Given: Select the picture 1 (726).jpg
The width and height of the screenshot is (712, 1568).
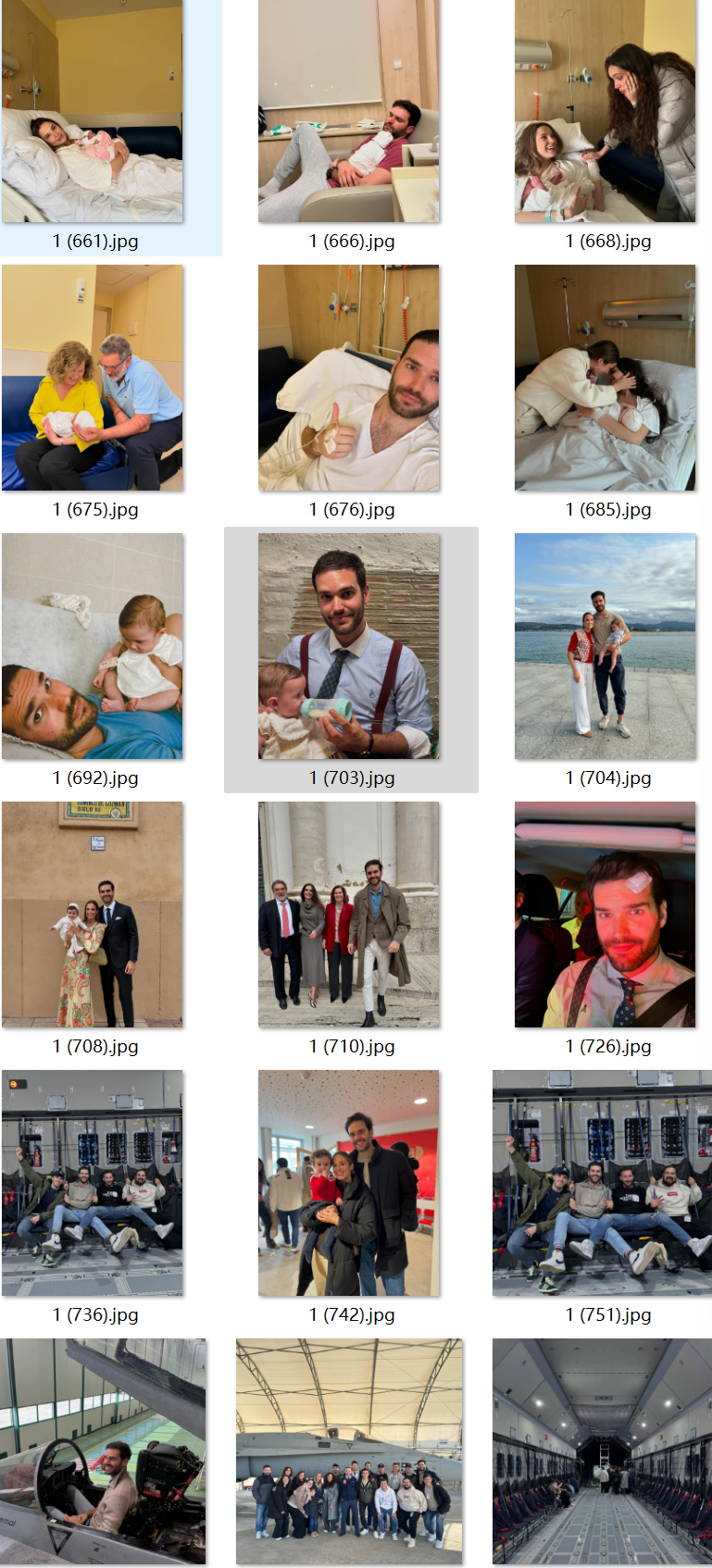Looking at the screenshot, I should pyautogui.click(x=605, y=915).
